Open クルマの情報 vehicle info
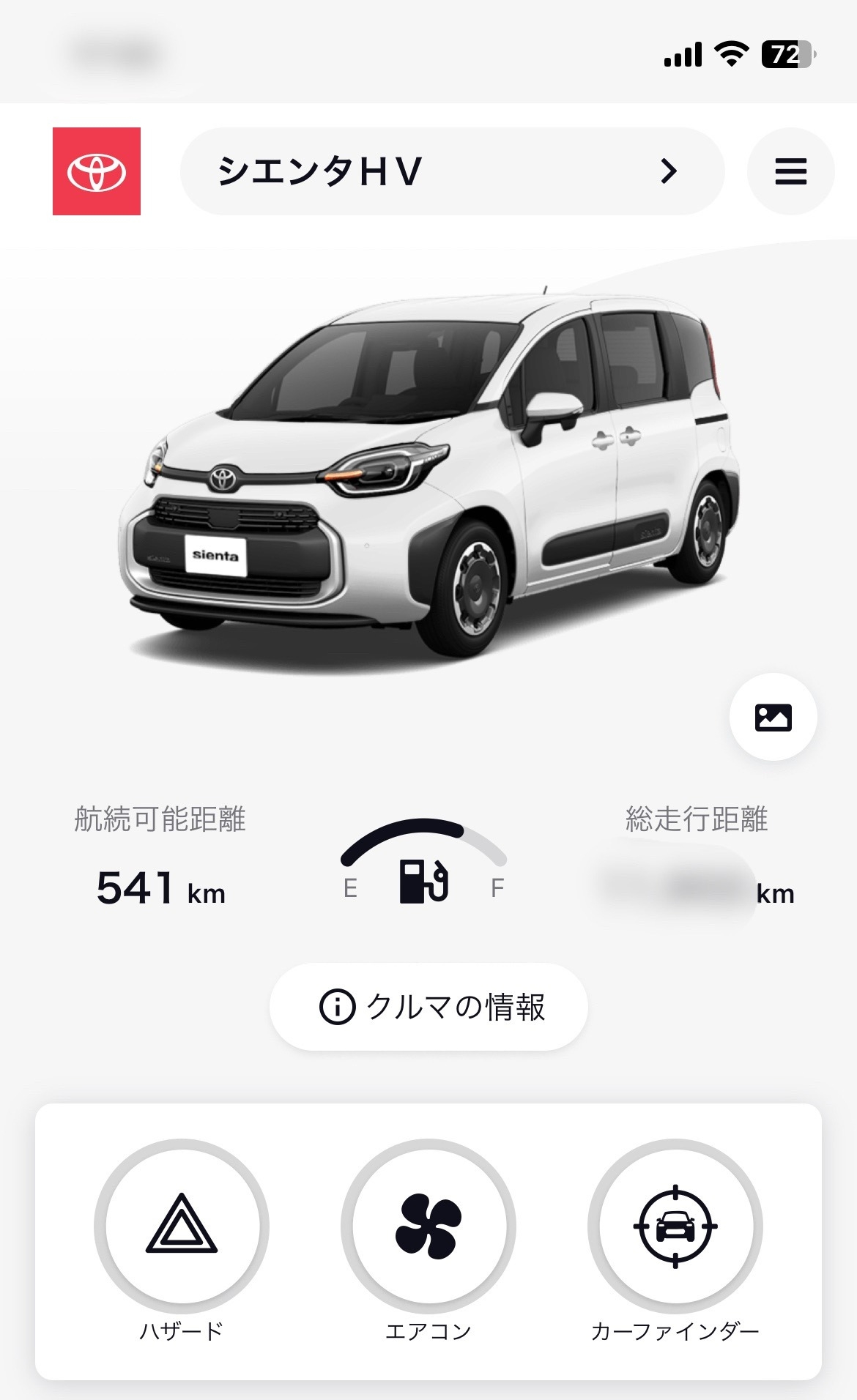Viewport: 857px width, 1400px height. (x=428, y=1007)
